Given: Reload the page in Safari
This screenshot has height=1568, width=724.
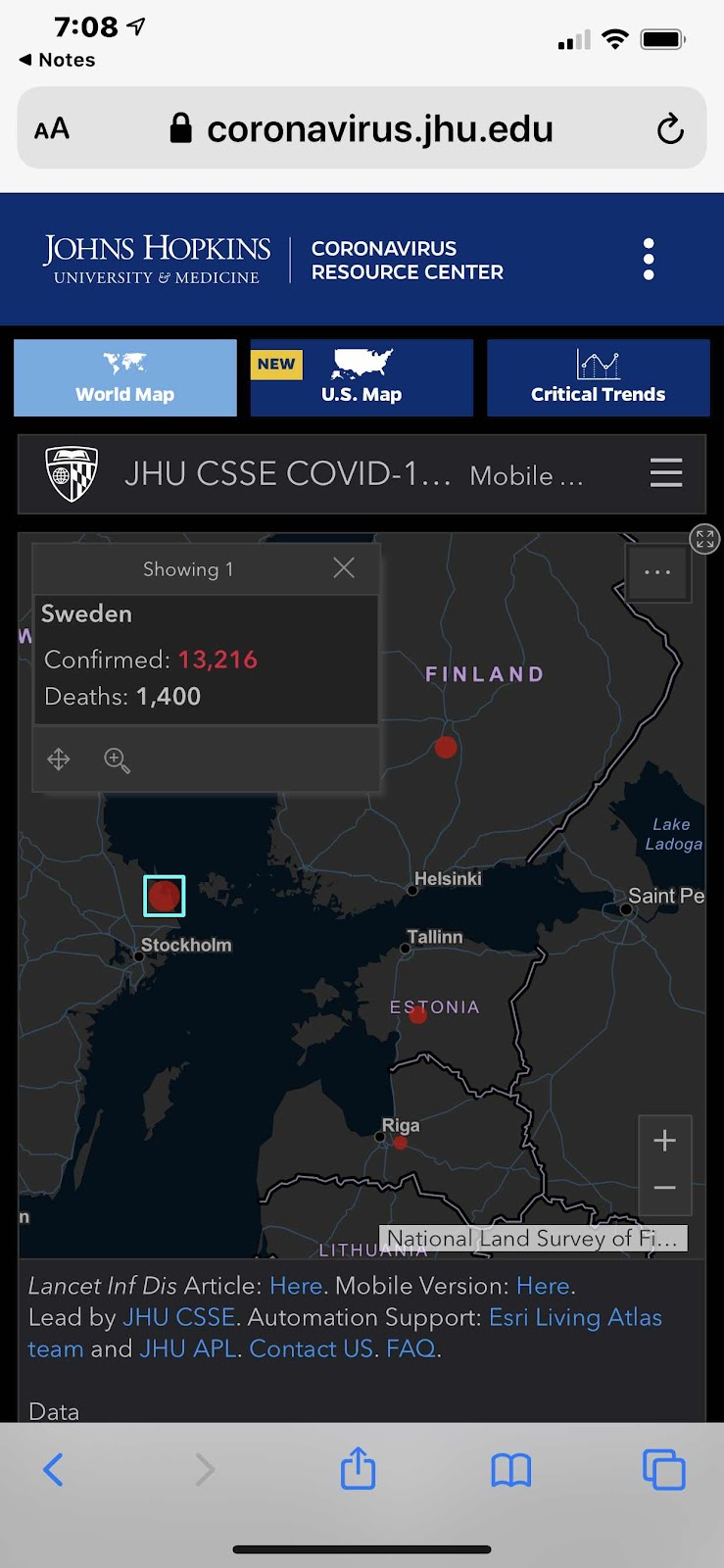Looking at the screenshot, I should pyautogui.click(x=670, y=129).
